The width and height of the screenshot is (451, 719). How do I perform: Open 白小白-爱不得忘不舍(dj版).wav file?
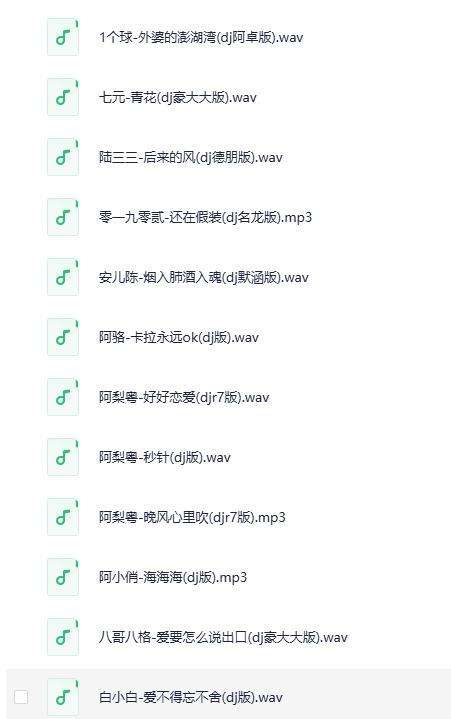coord(191,697)
